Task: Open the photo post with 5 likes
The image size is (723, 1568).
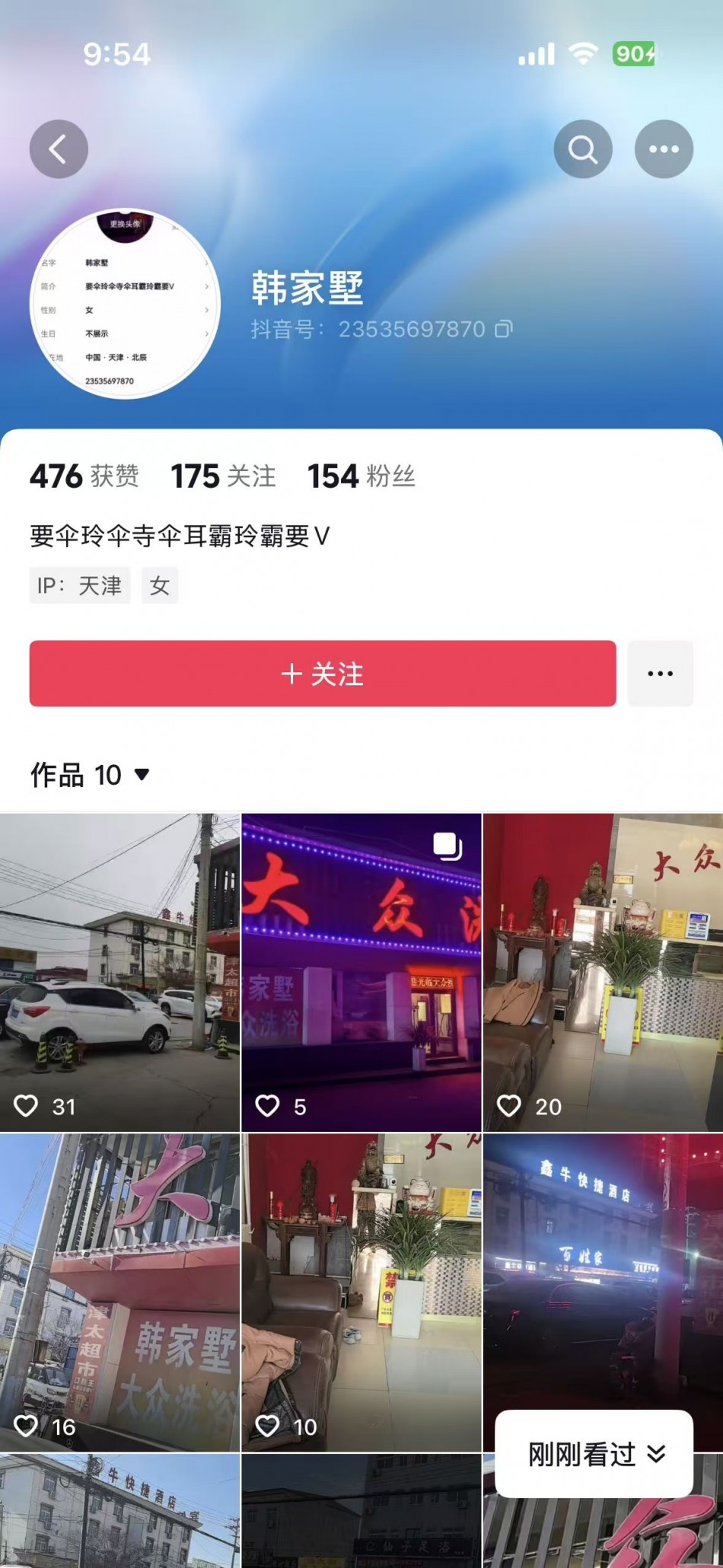Action: click(x=361, y=972)
